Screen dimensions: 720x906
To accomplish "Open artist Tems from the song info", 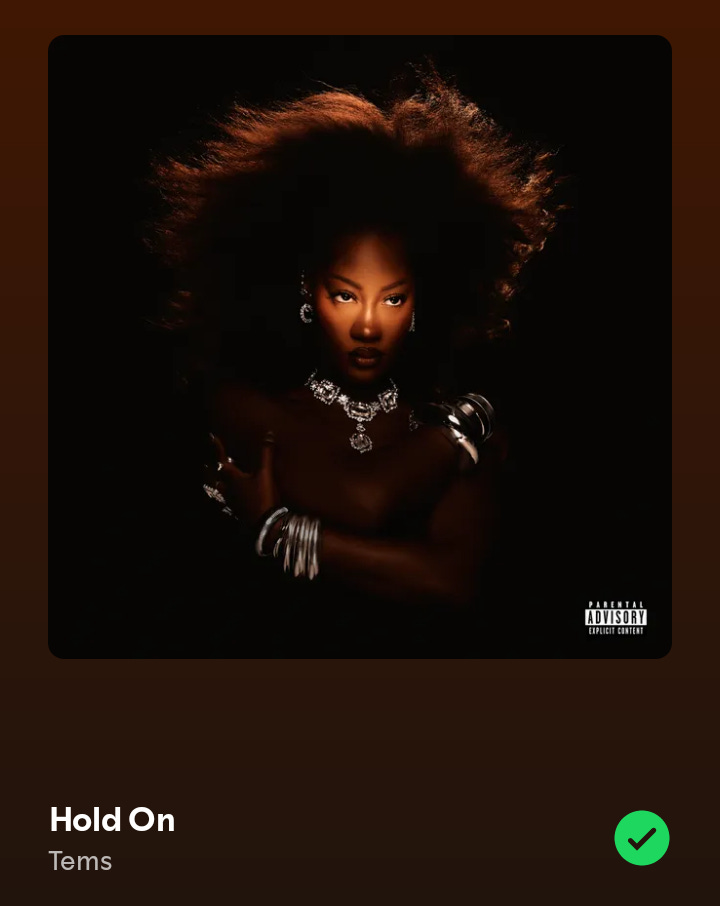I will pos(80,861).
